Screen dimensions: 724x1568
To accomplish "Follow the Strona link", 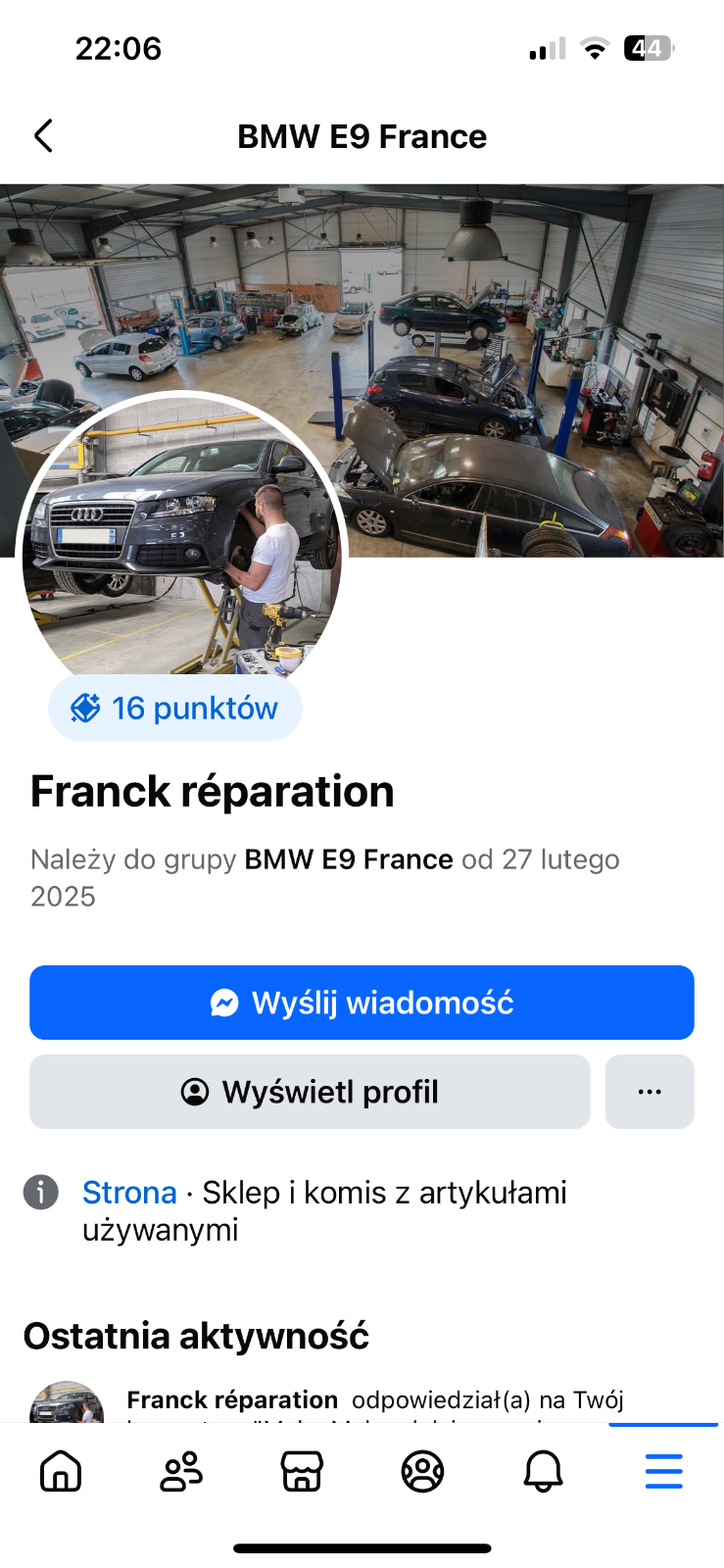I will click(x=129, y=1193).
